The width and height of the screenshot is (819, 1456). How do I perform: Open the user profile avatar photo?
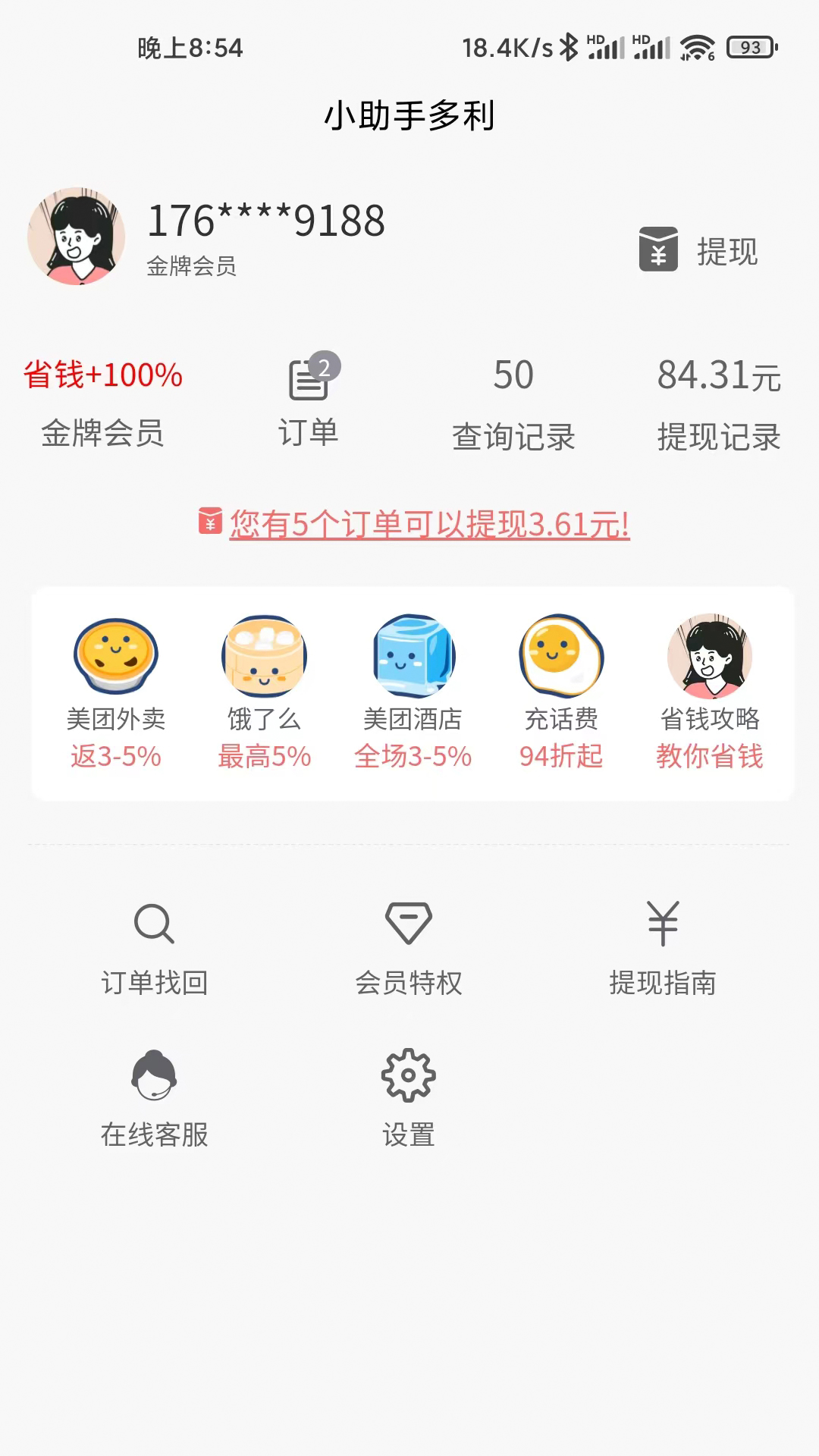76,237
